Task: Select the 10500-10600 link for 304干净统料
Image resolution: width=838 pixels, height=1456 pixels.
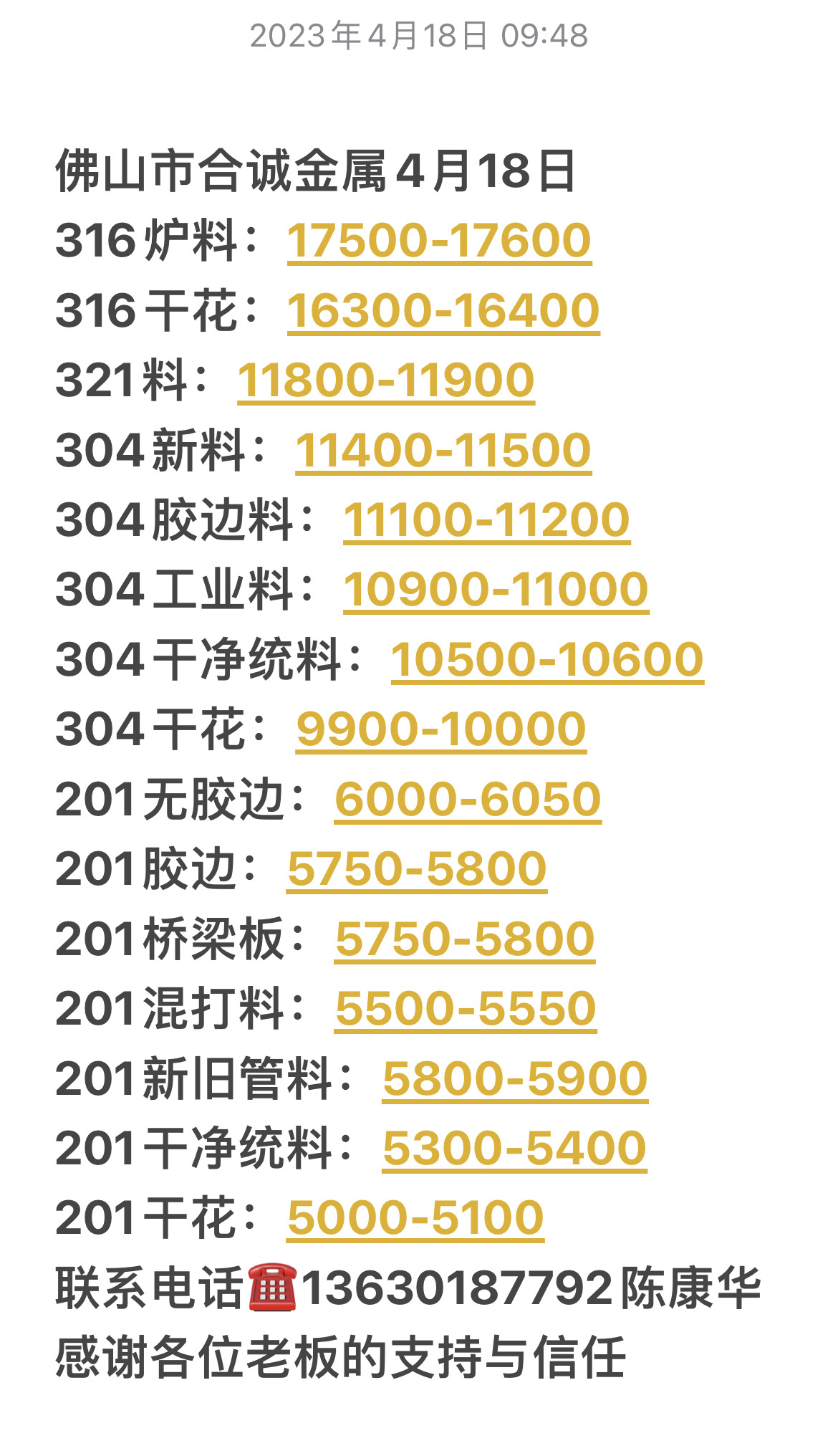Action: coord(547,659)
